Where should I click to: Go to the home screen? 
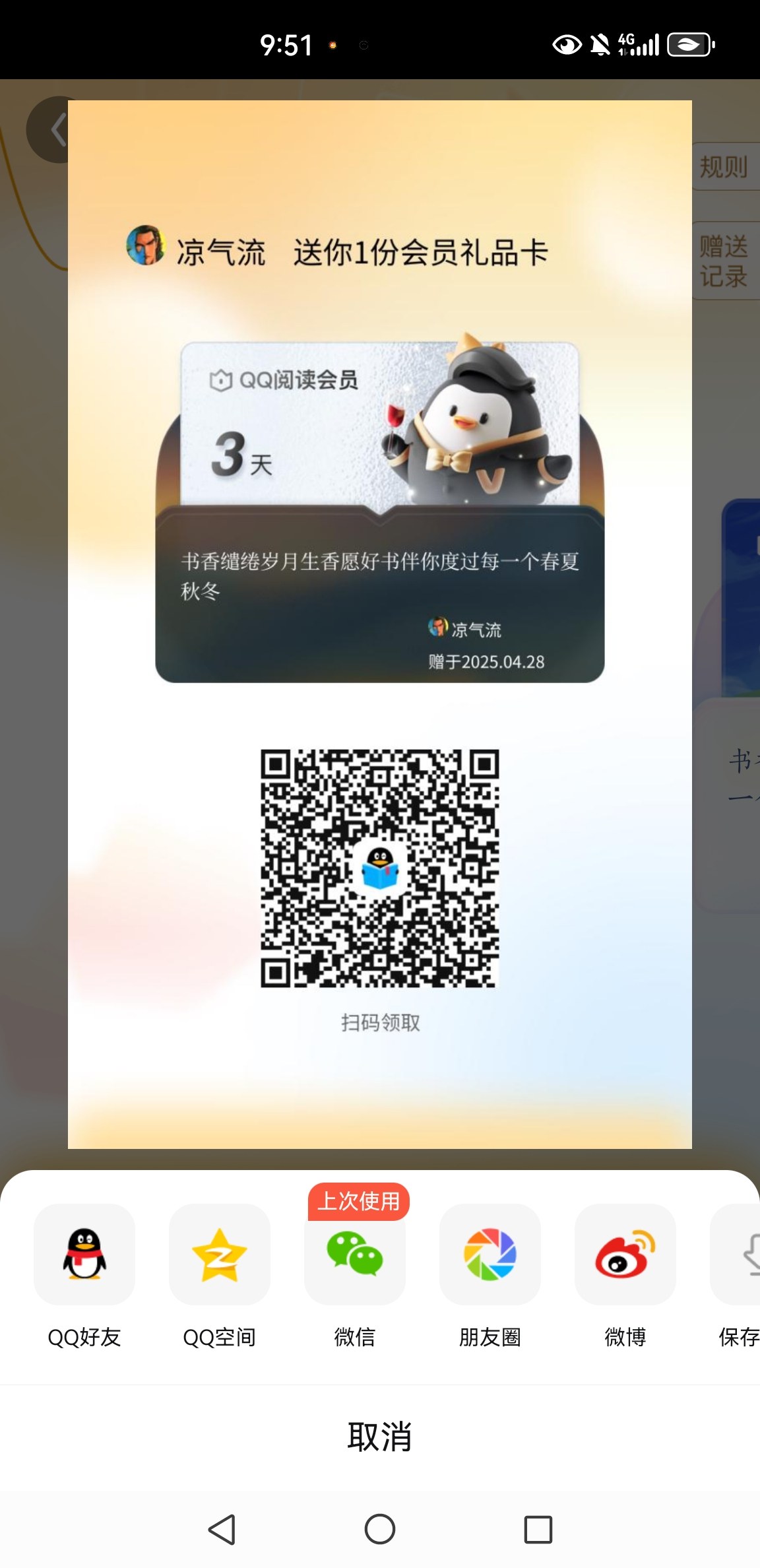[380, 1529]
